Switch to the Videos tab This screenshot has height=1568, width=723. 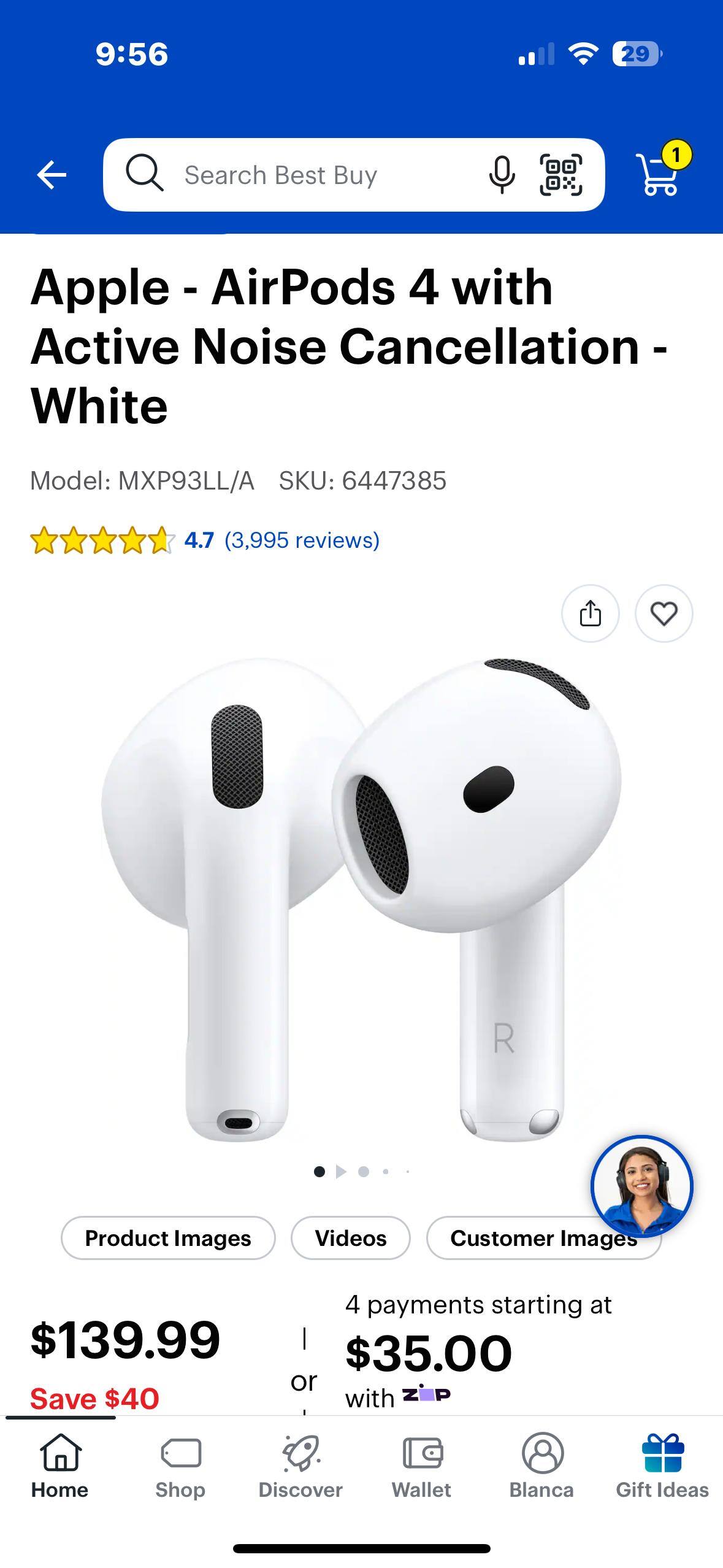click(x=351, y=1239)
